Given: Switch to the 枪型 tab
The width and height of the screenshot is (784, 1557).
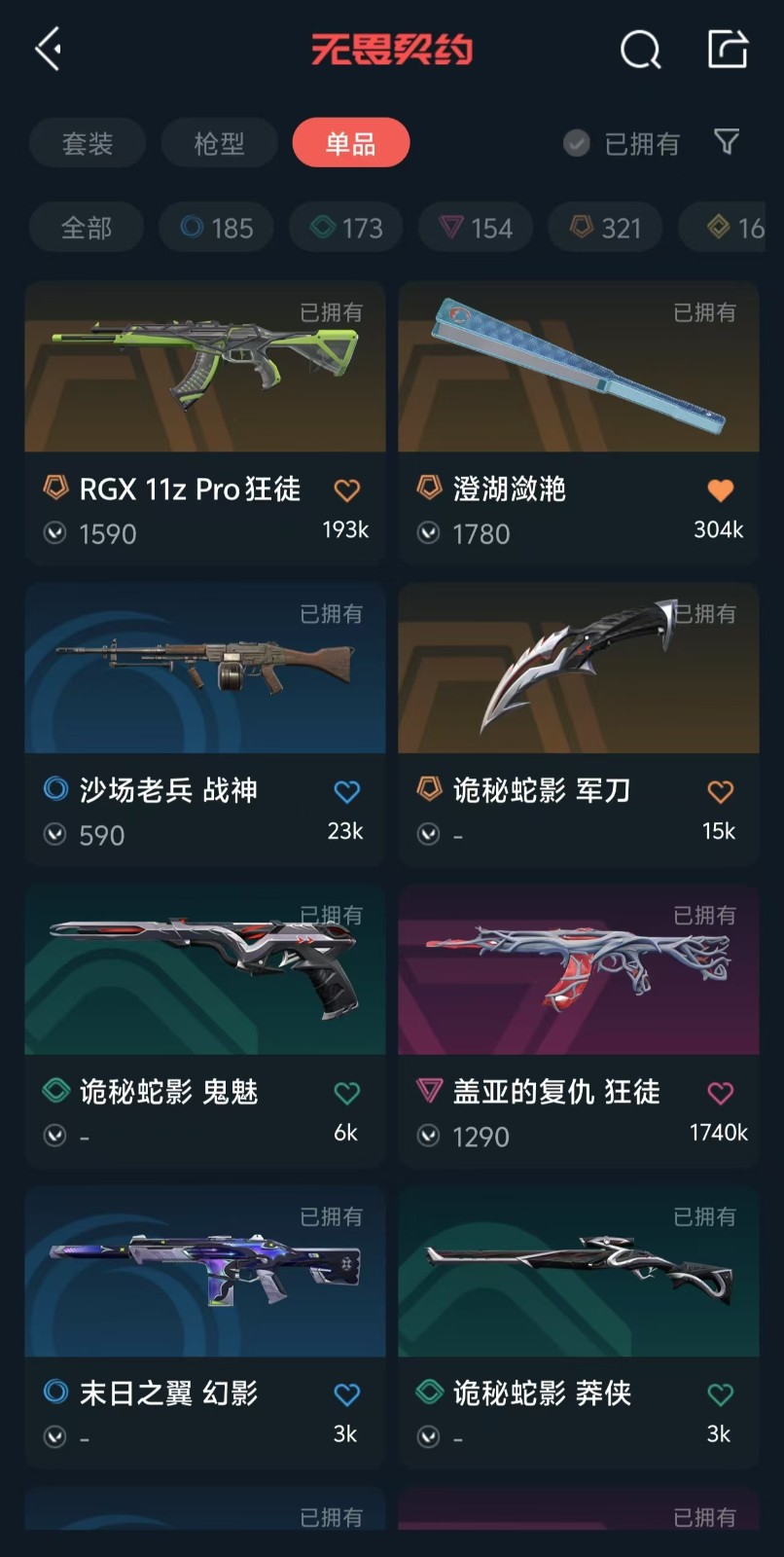Looking at the screenshot, I should [219, 144].
